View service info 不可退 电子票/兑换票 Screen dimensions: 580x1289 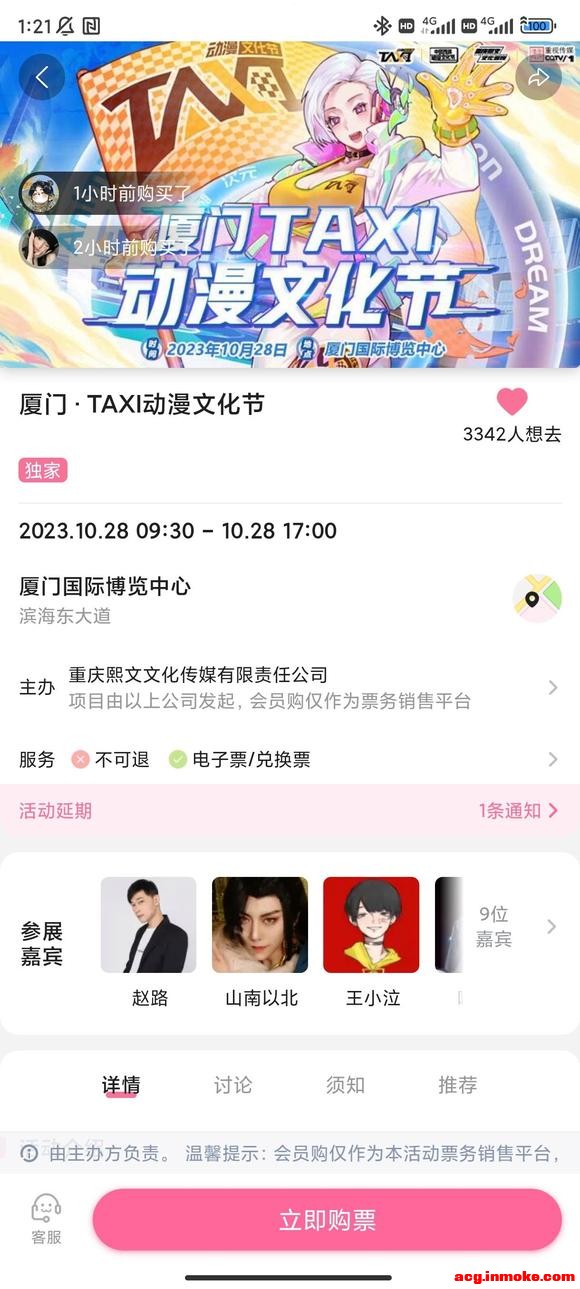[x=290, y=759]
